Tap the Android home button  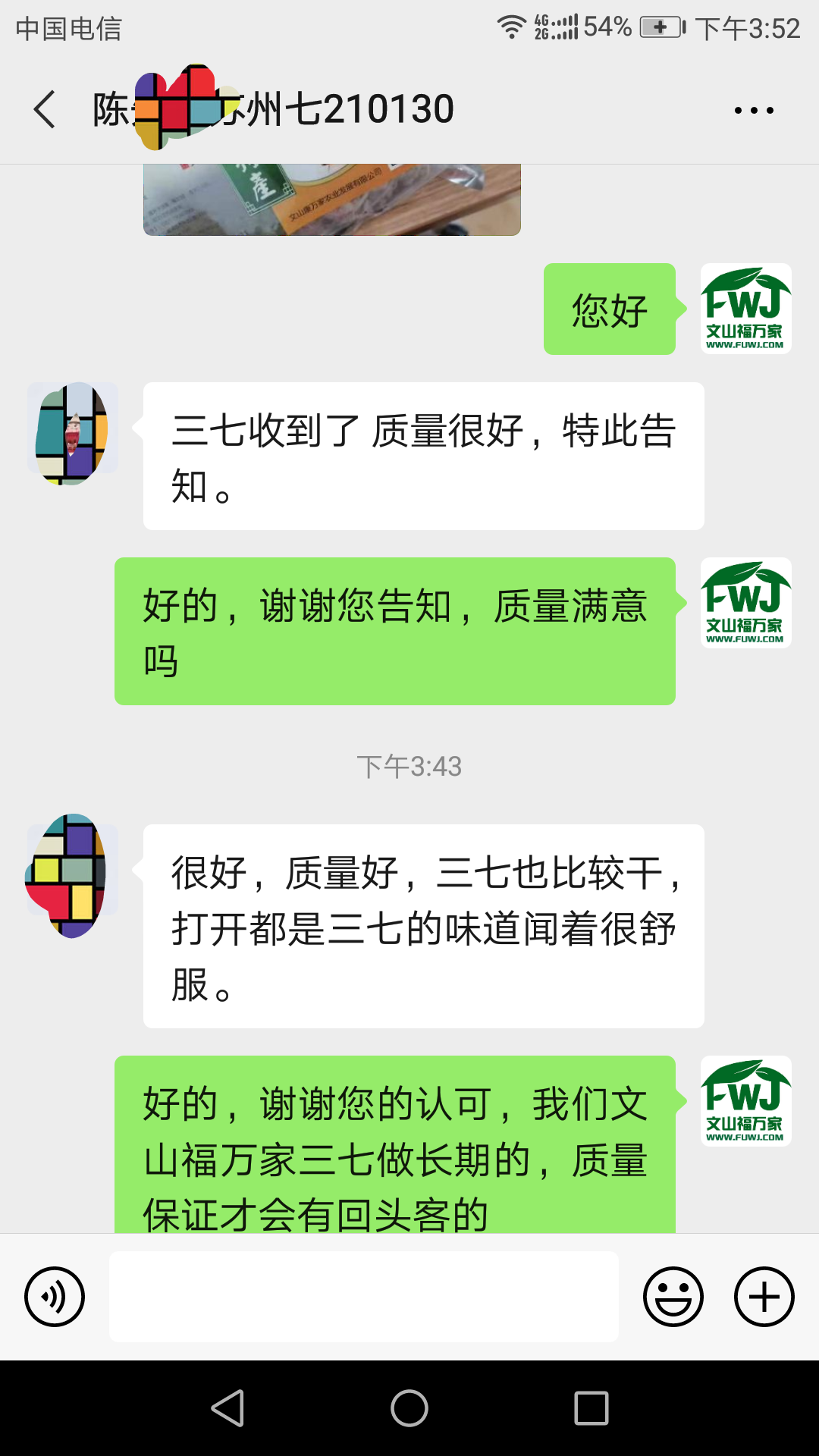[x=409, y=1408]
